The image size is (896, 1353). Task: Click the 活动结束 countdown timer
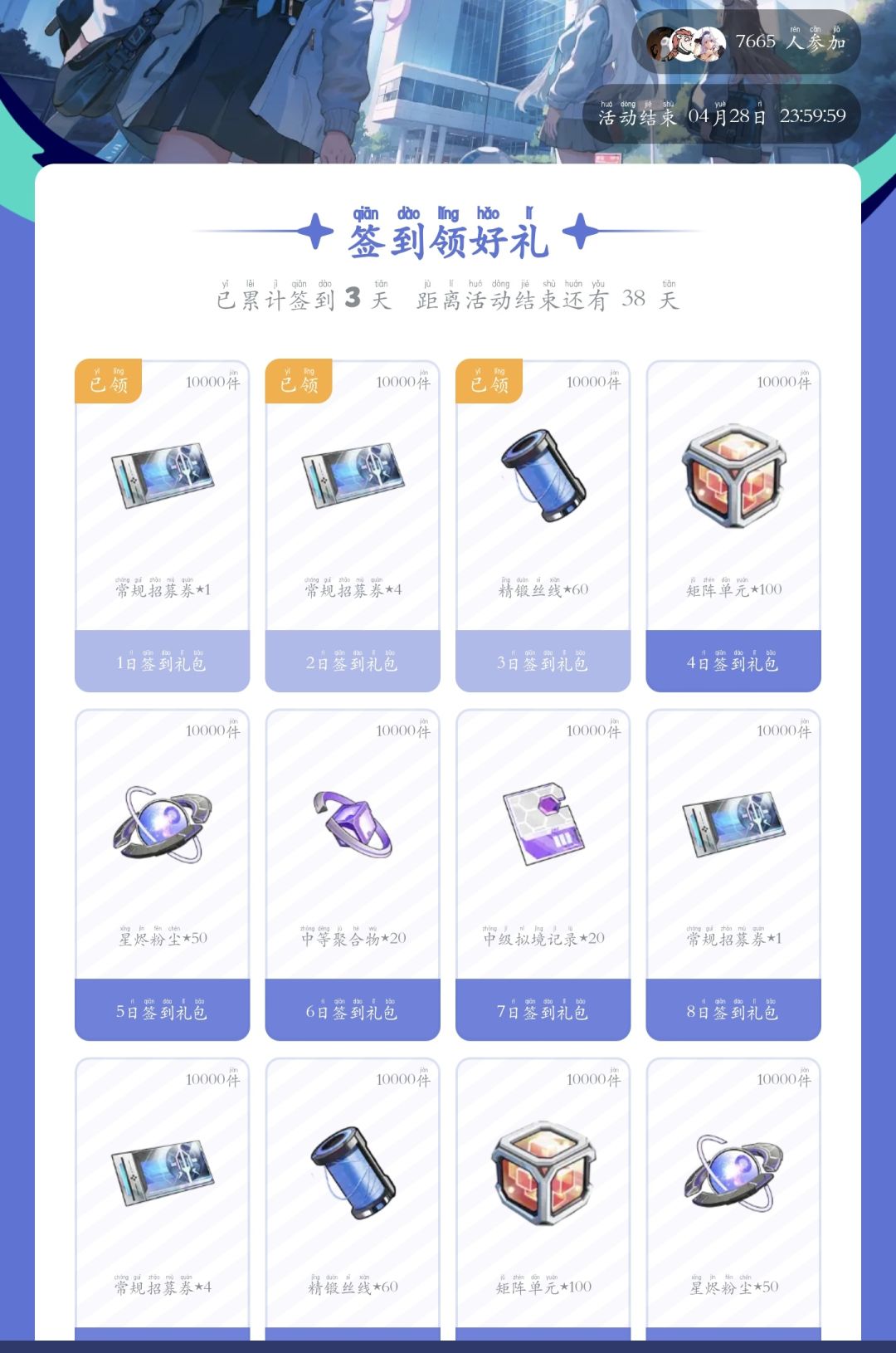tap(720, 117)
